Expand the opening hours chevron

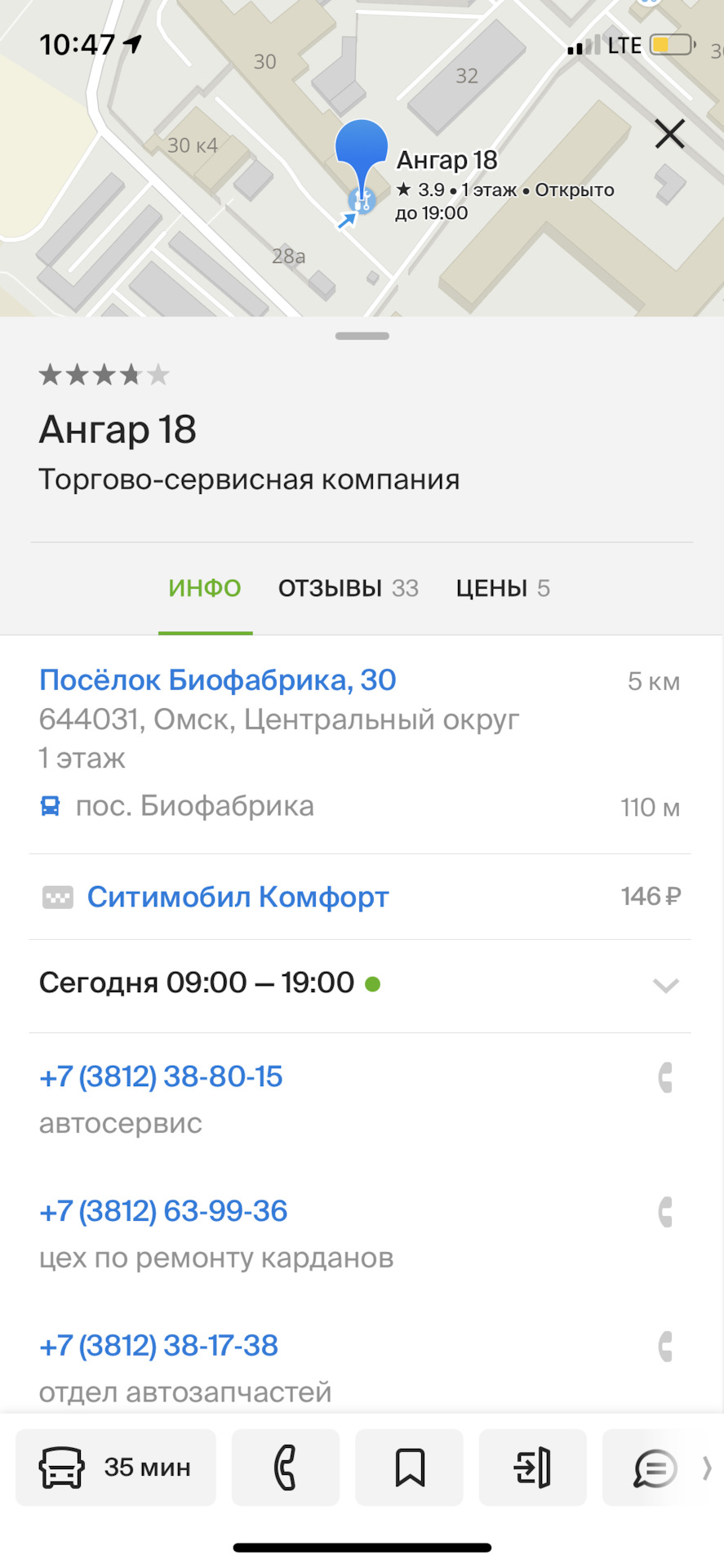point(665,985)
